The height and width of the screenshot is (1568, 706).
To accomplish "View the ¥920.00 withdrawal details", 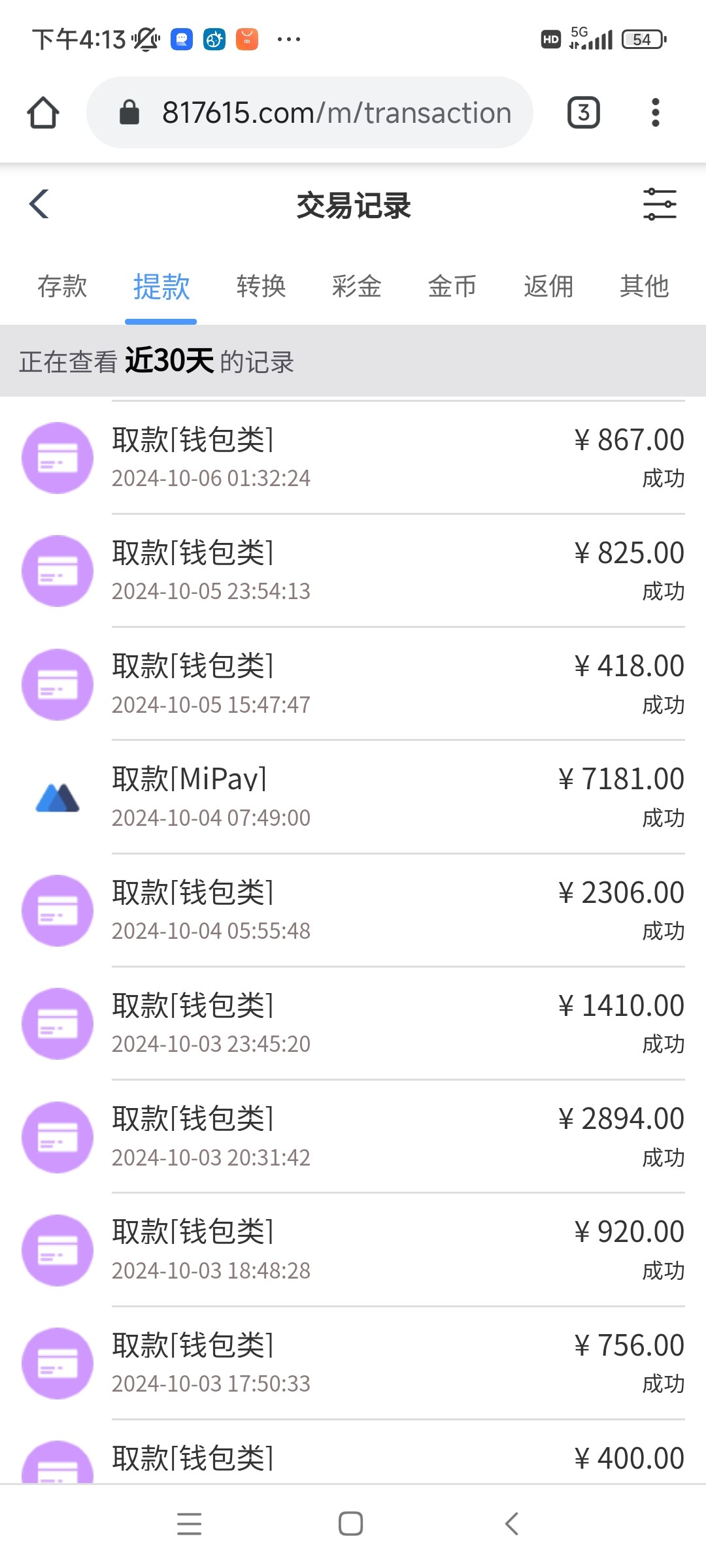I will tap(353, 1250).
